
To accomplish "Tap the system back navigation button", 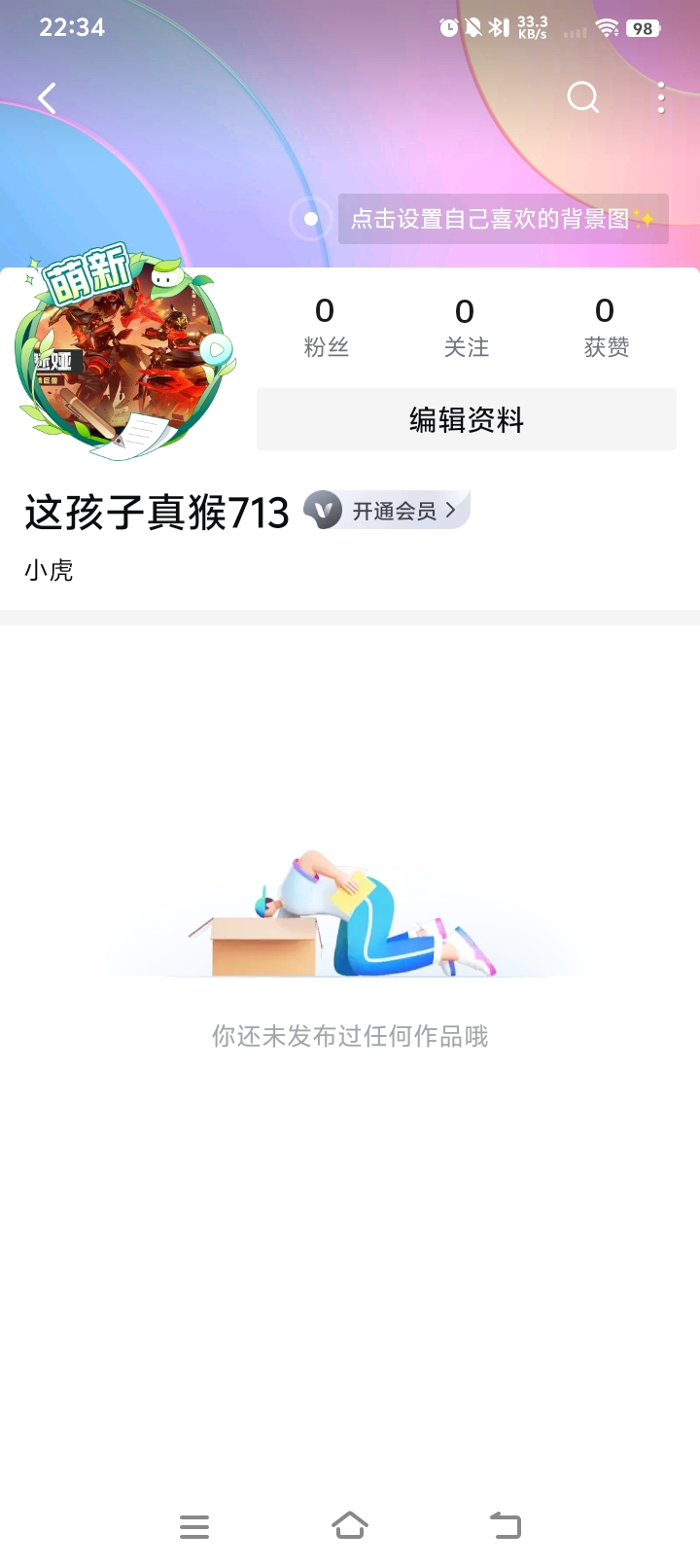I will click(505, 1525).
